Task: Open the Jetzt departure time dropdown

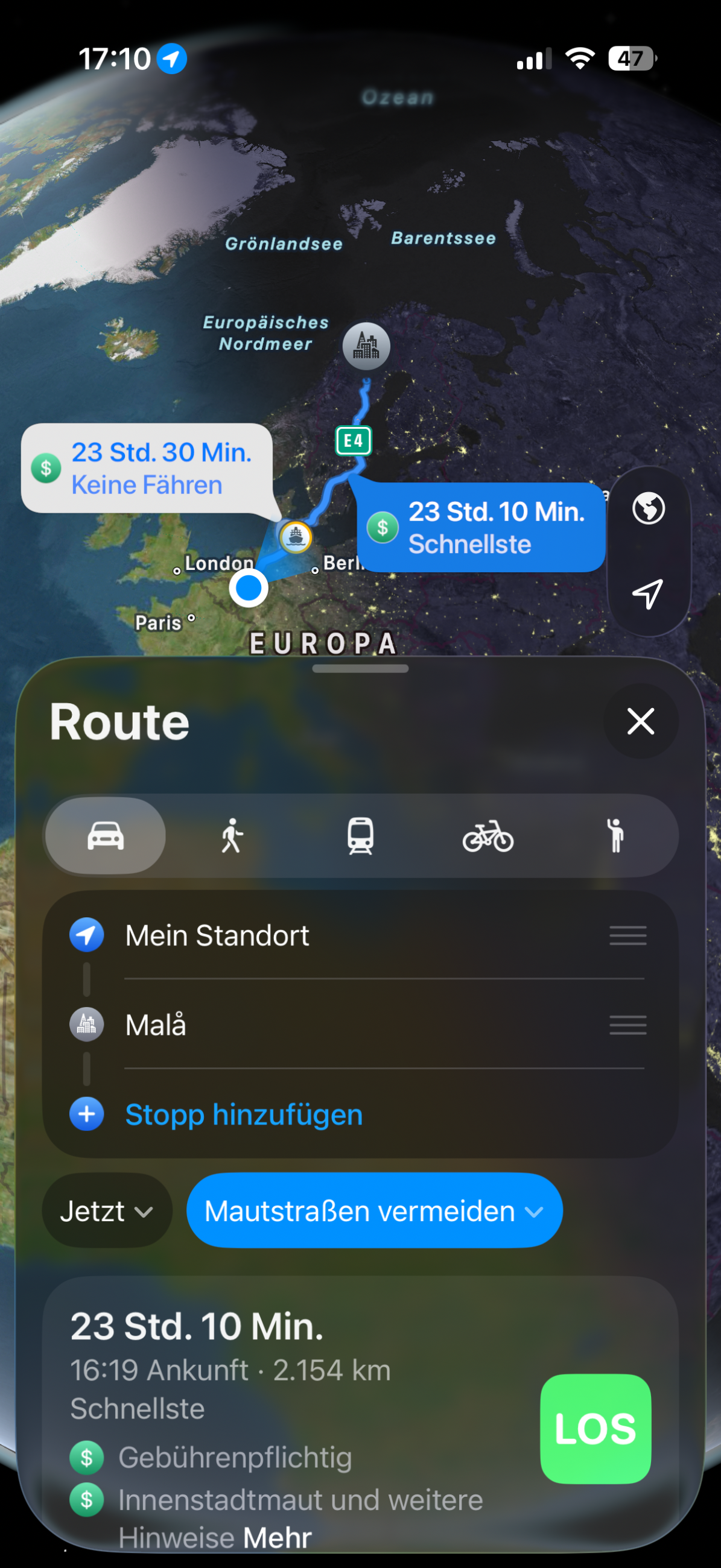Action: click(x=107, y=1211)
